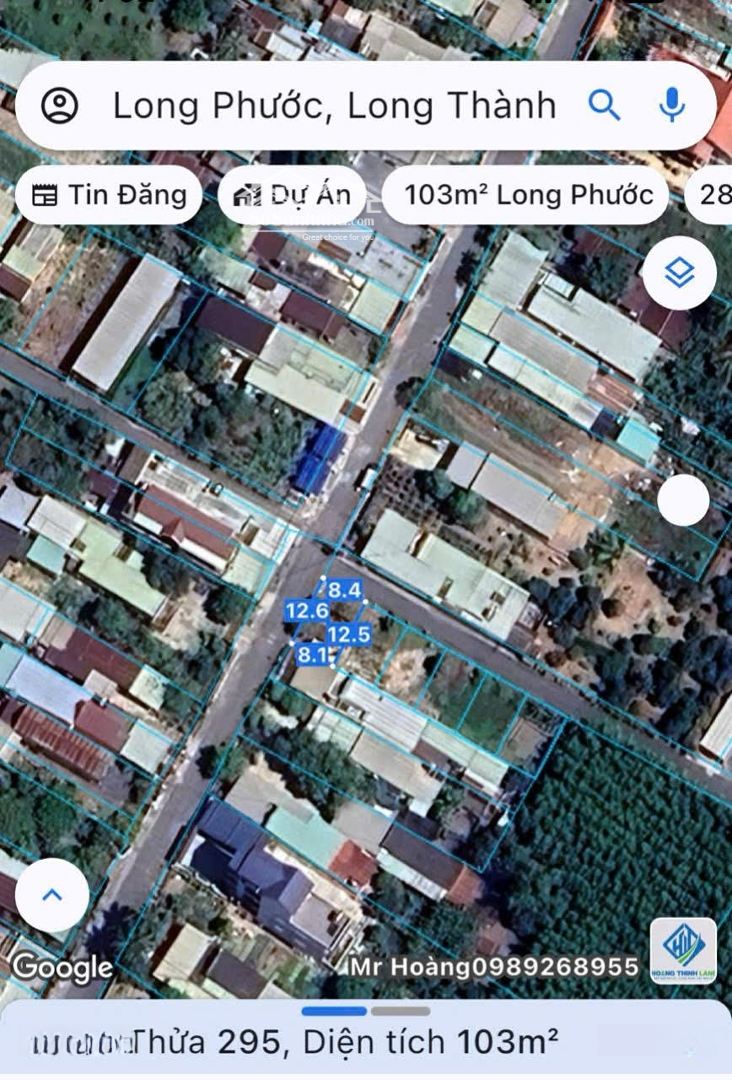Open the Thửa 295 plot details sheet
This screenshot has height=1080, width=732.
[366, 1042]
